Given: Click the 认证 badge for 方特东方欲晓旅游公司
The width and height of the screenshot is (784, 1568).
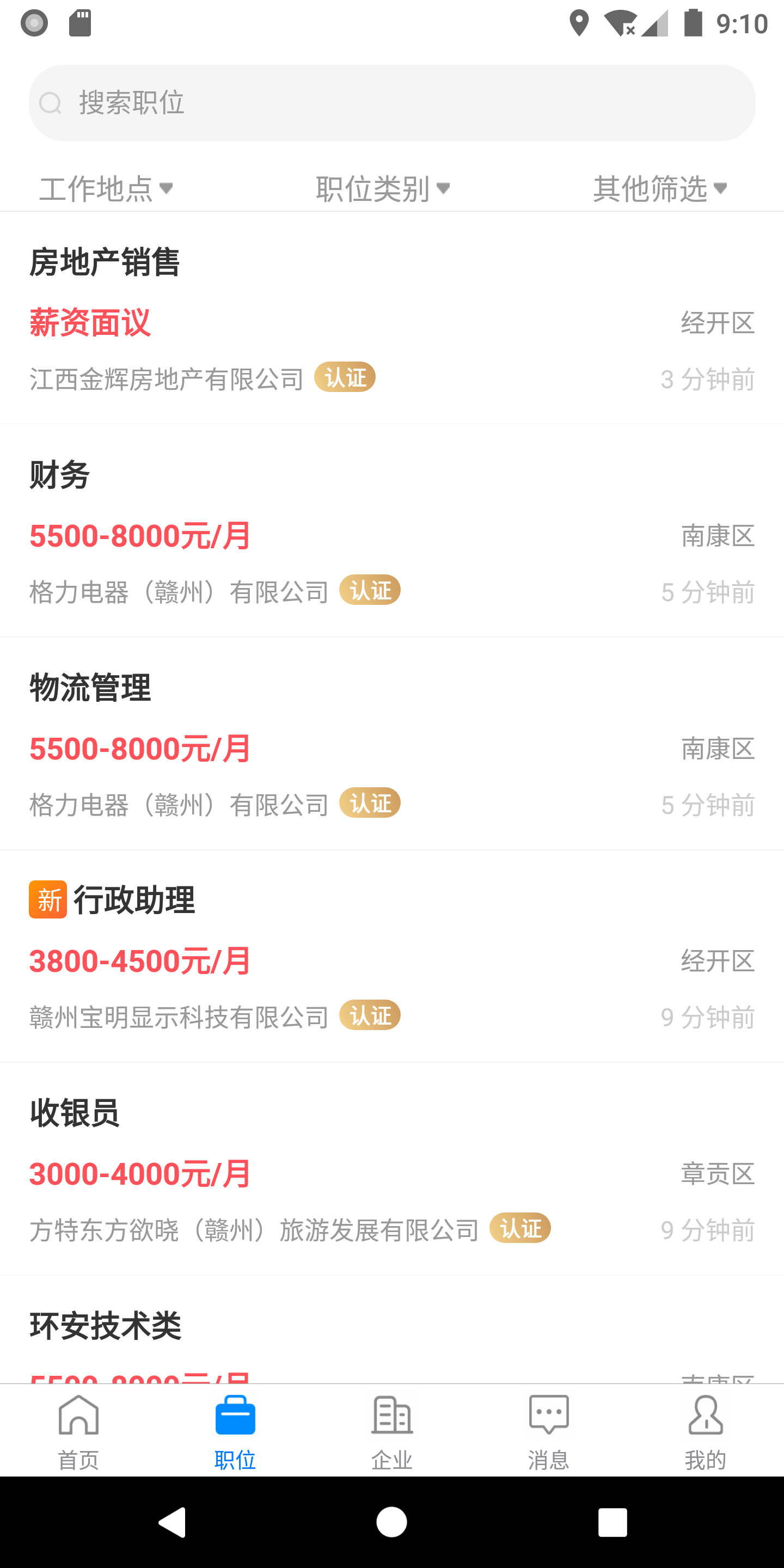Looking at the screenshot, I should tap(520, 1228).
